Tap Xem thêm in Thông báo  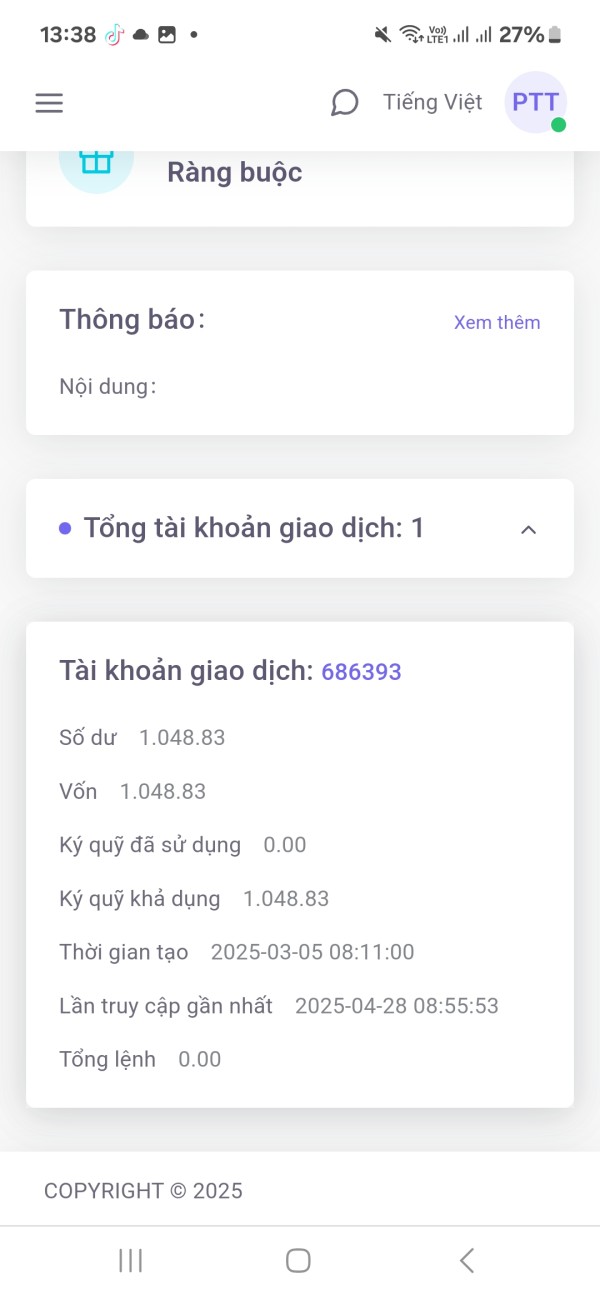pos(497,322)
